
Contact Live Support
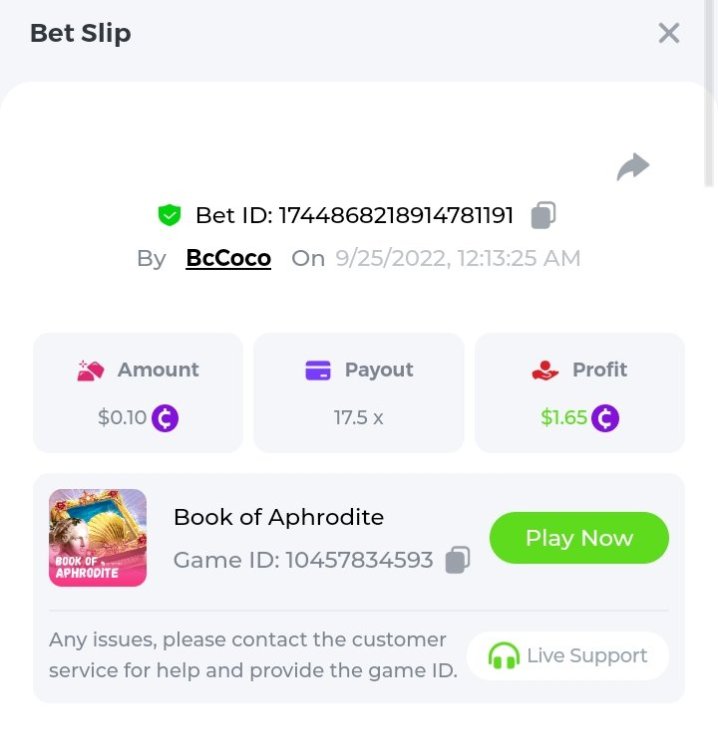(x=567, y=656)
